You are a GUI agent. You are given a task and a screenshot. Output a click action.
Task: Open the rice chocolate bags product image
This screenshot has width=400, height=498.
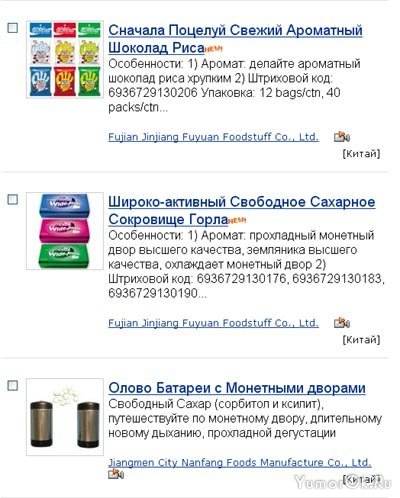(65, 59)
